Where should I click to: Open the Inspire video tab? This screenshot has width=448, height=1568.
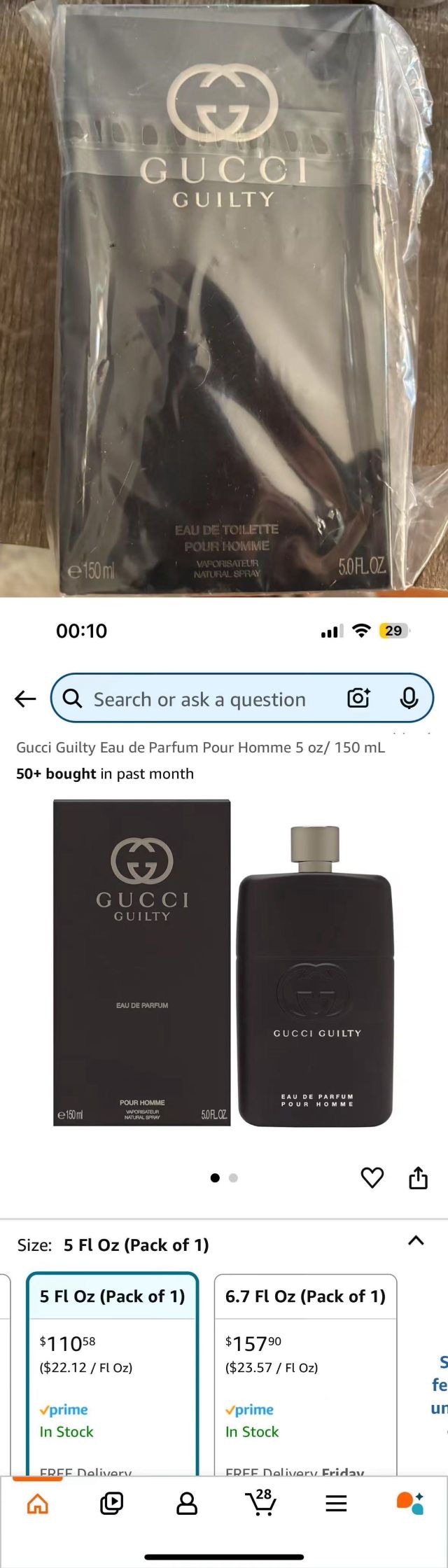coord(112,1503)
